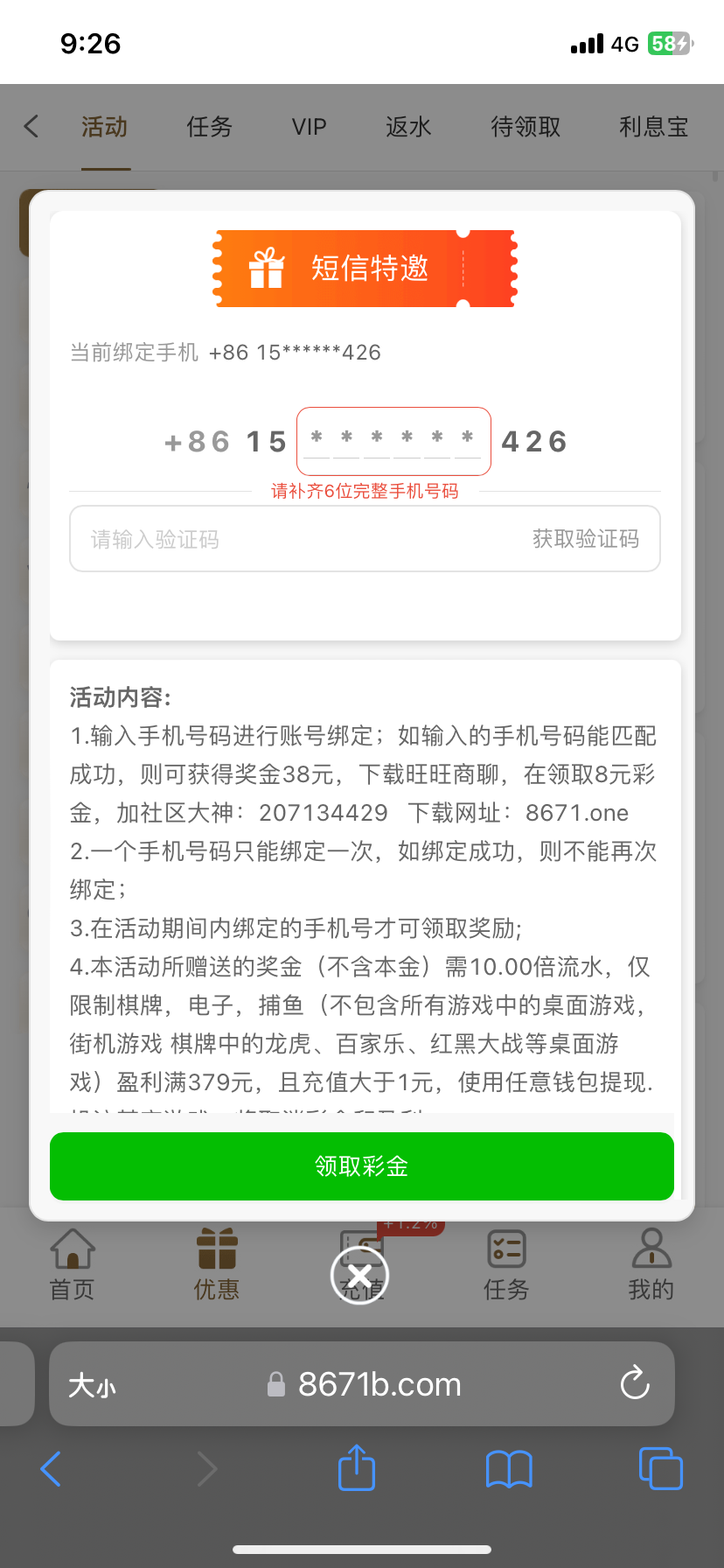Switch to the VIP tab
The image size is (724, 1568).
click(308, 127)
